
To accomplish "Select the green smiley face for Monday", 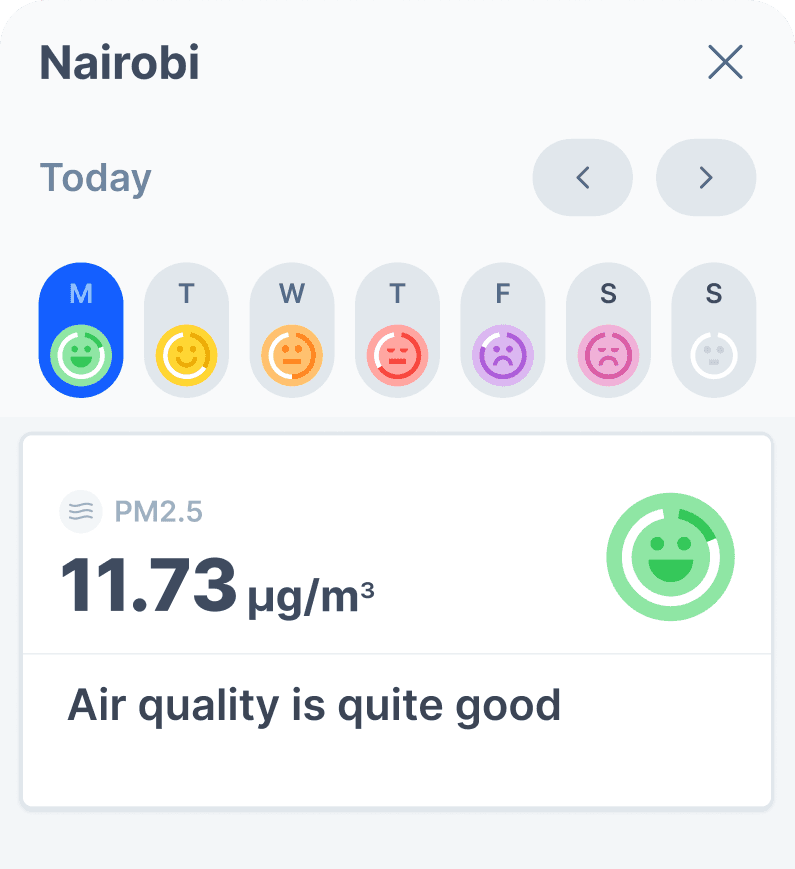I will coord(81,352).
